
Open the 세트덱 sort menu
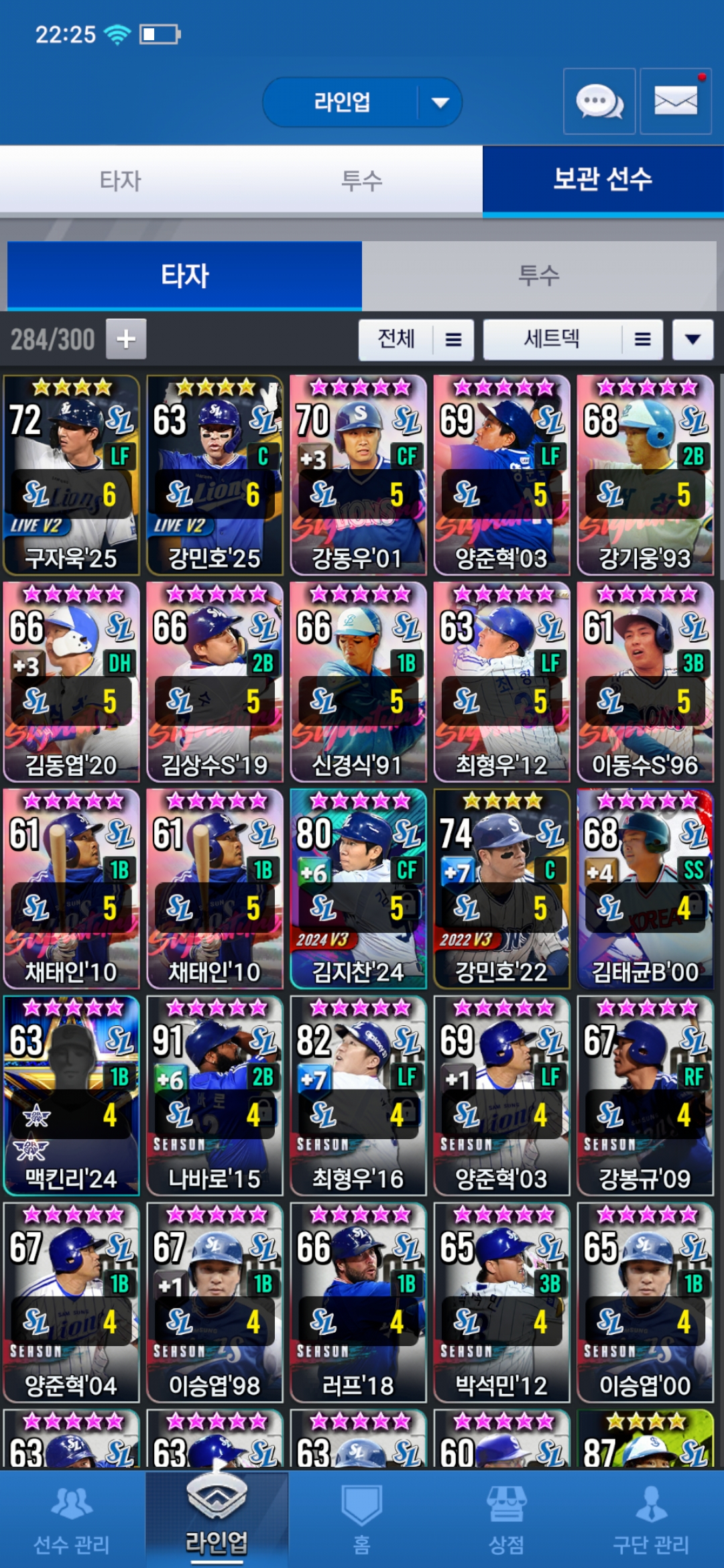[x=573, y=340]
